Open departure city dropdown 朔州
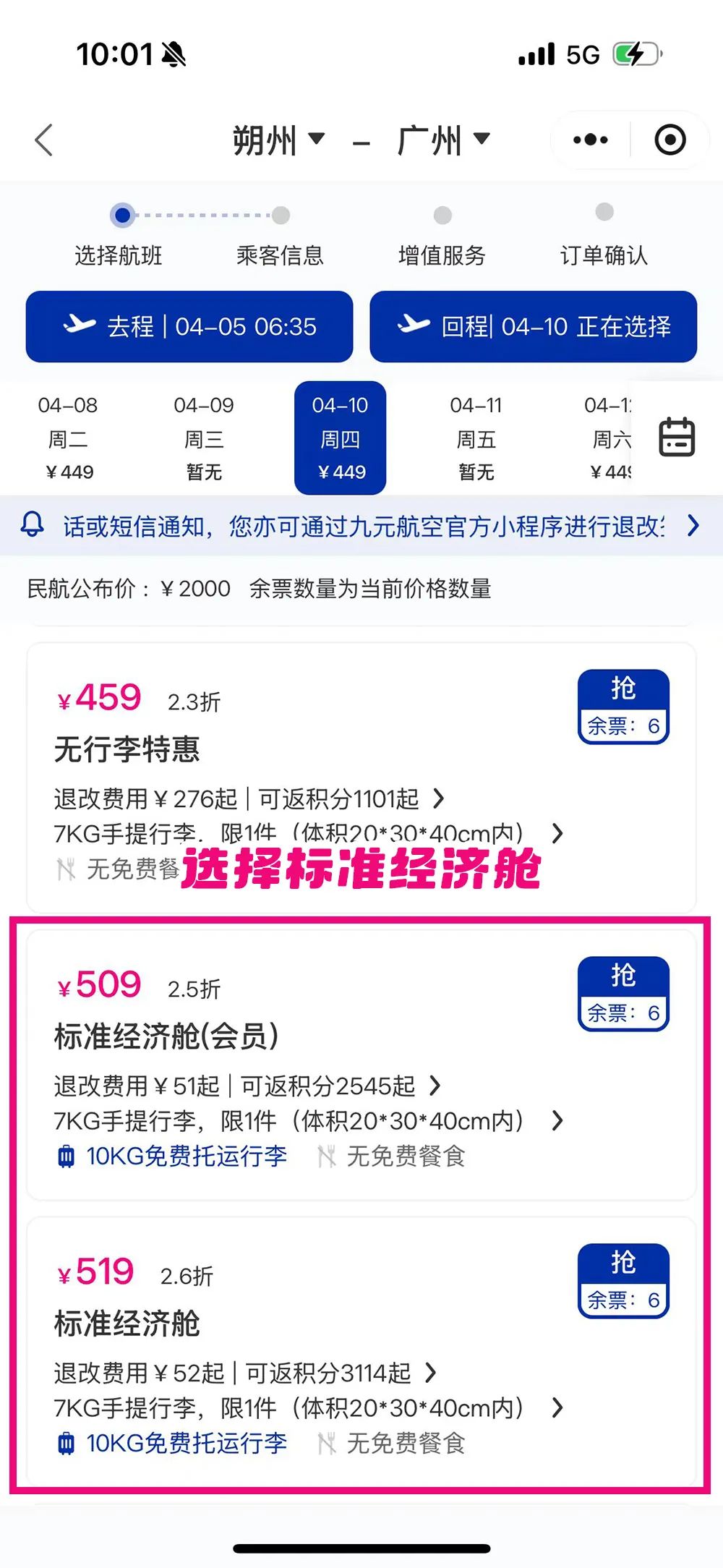 coord(278,140)
